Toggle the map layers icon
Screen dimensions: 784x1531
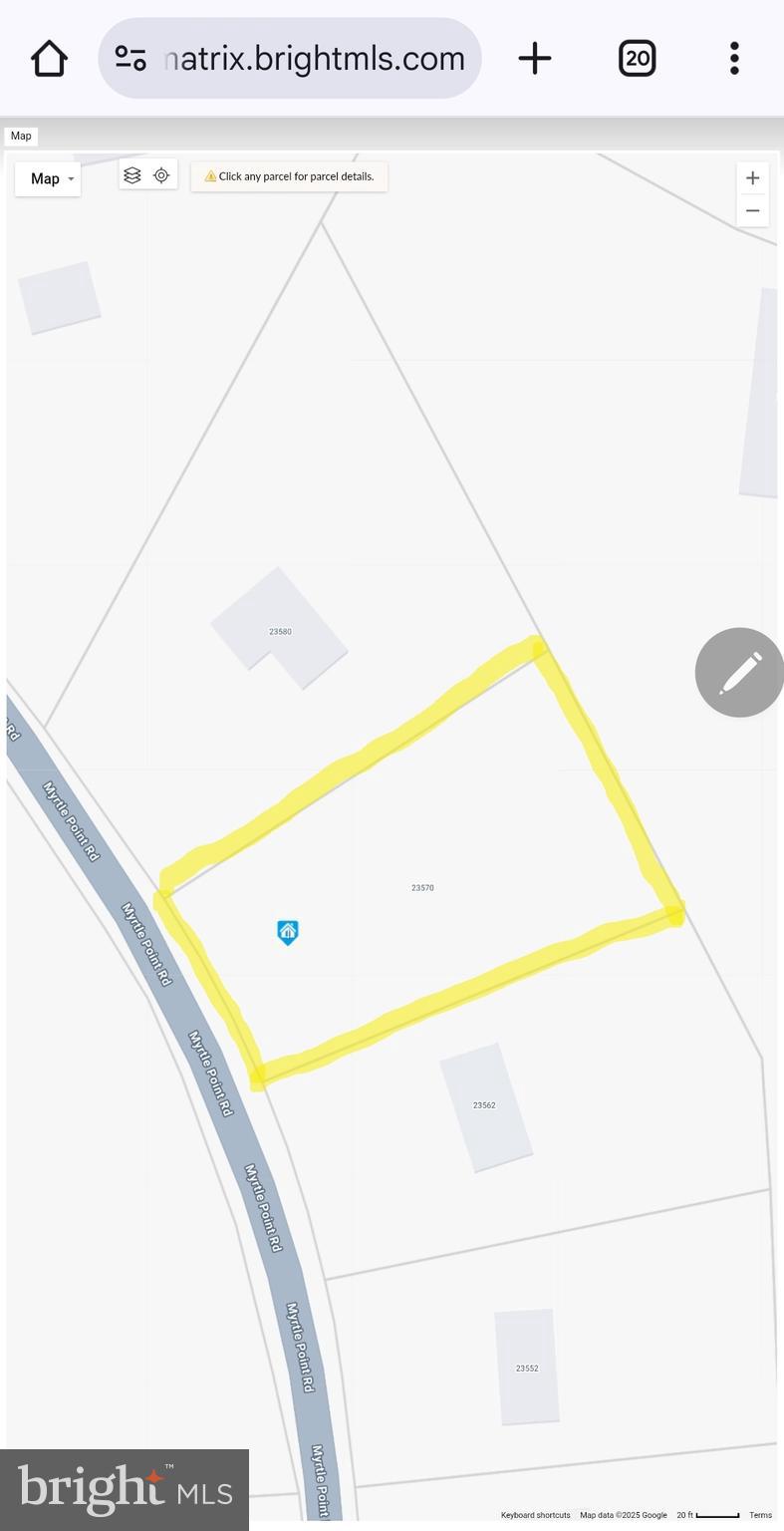(x=132, y=174)
